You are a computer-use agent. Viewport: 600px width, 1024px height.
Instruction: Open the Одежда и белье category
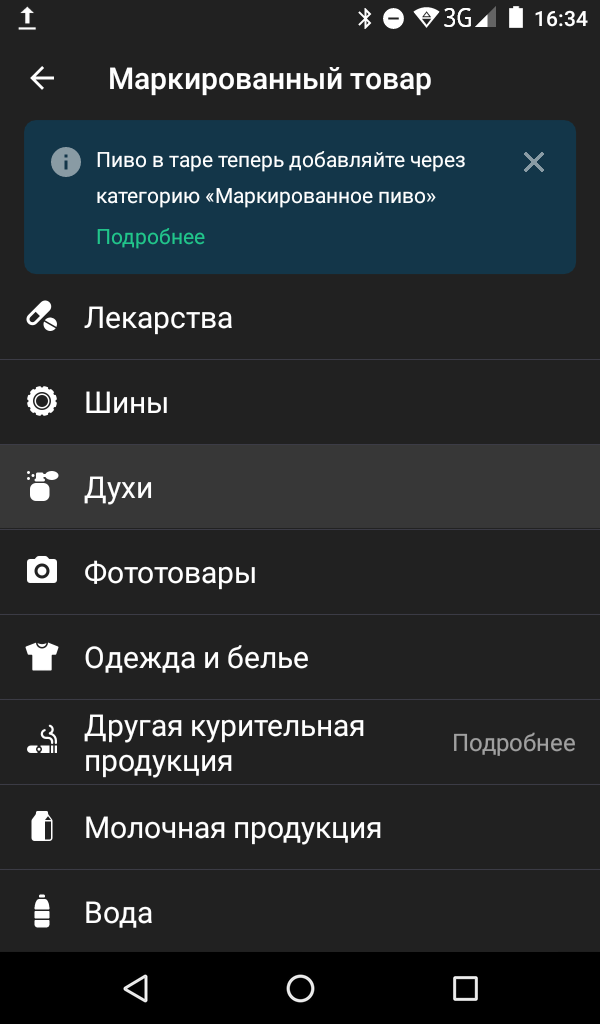[x=300, y=657]
